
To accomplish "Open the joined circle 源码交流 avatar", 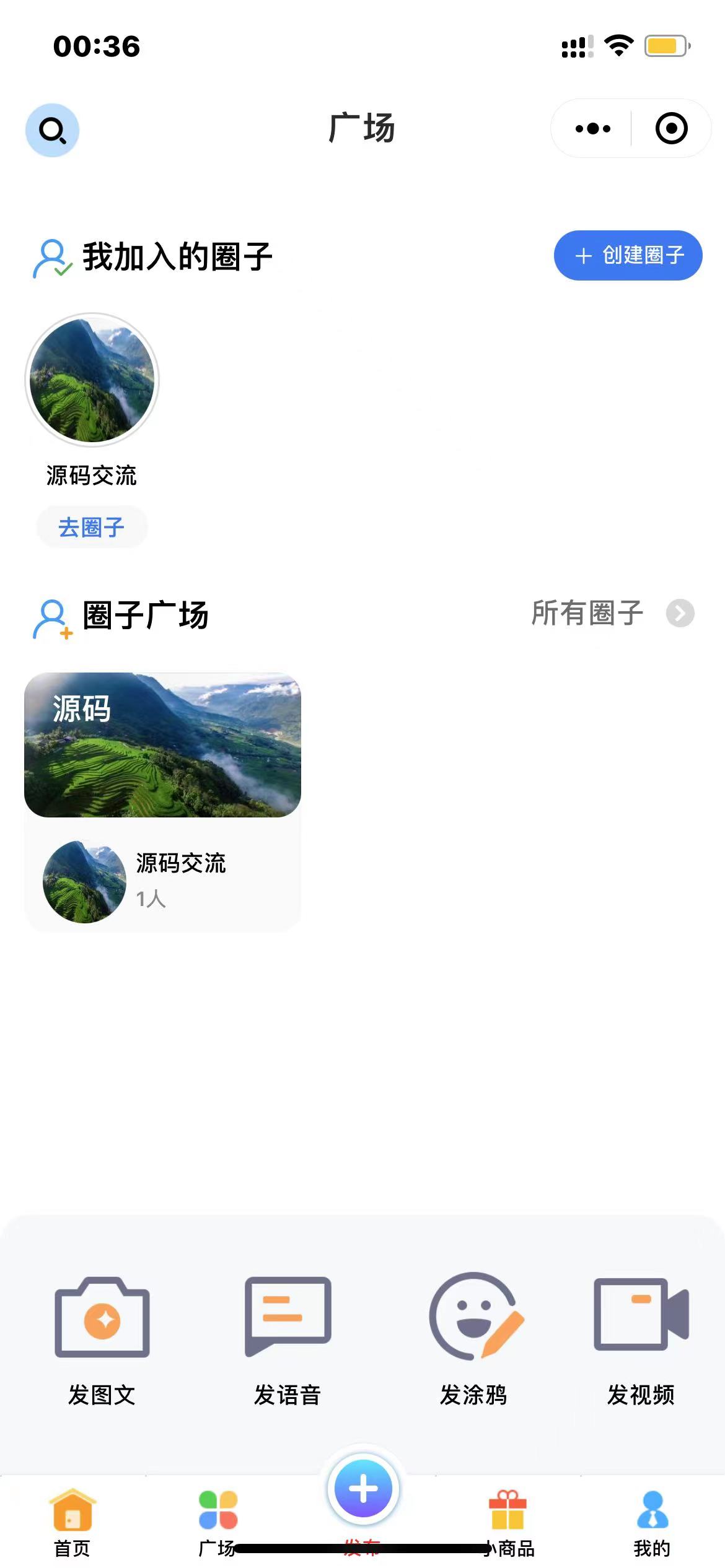I will tap(92, 380).
